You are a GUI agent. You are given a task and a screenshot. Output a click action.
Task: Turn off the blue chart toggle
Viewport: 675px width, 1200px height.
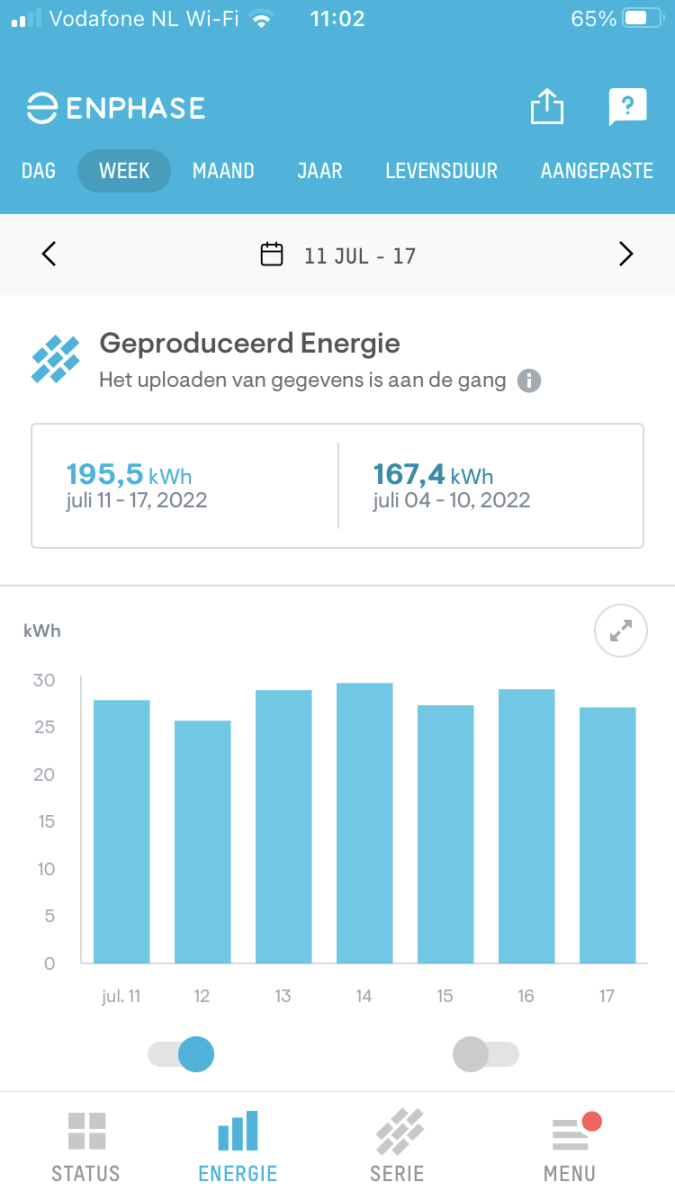click(x=181, y=1054)
